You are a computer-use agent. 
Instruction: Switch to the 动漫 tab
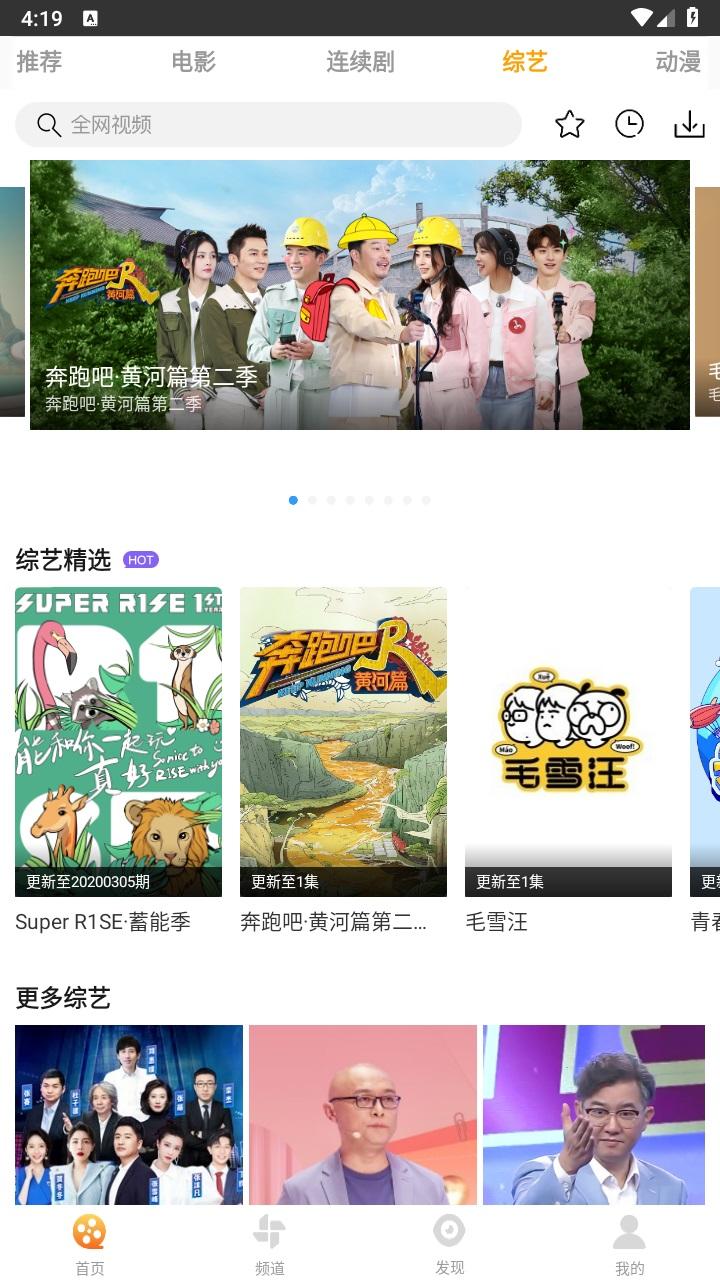click(x=678, y=62)
